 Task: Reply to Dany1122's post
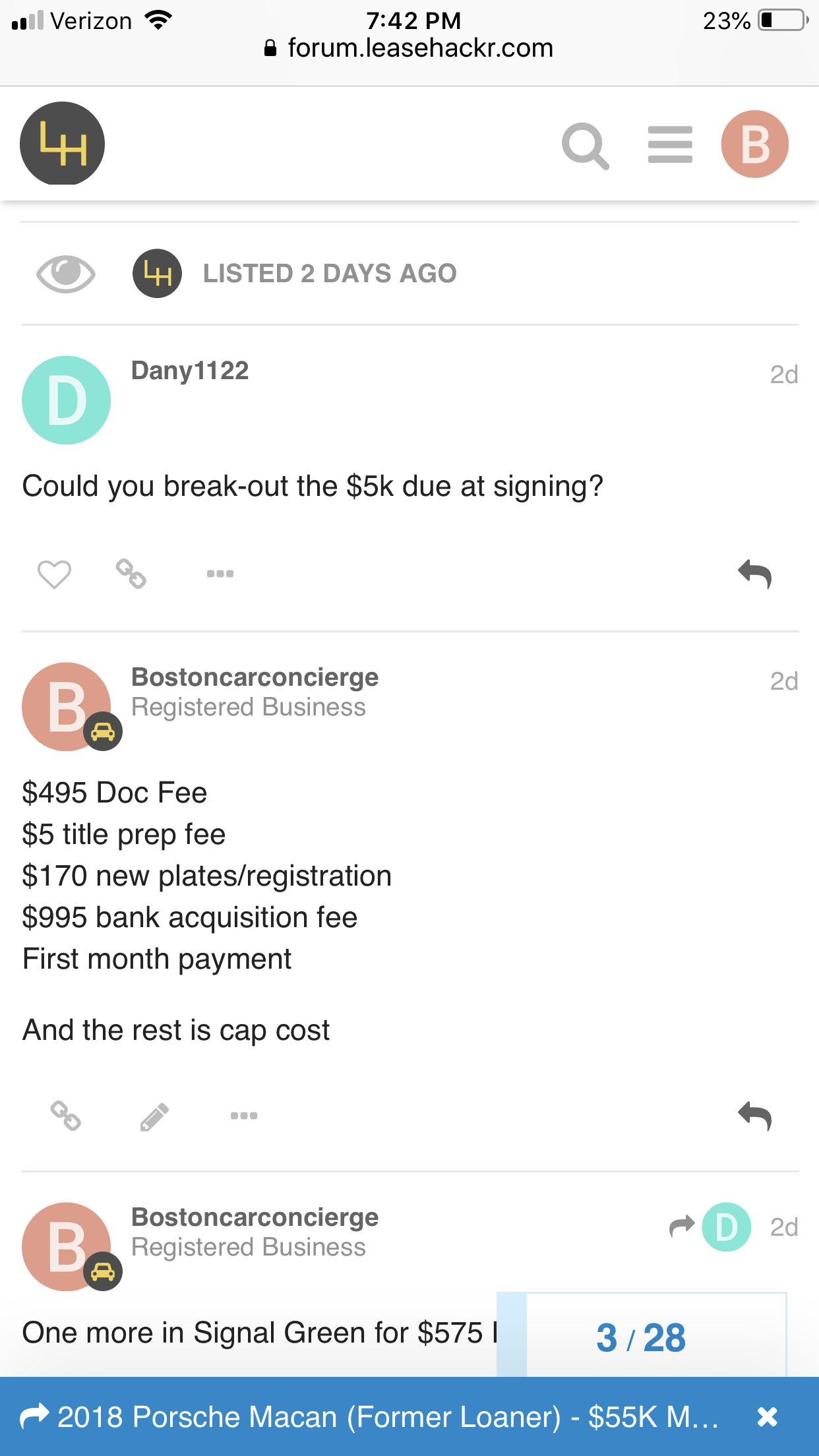[755, 574]
